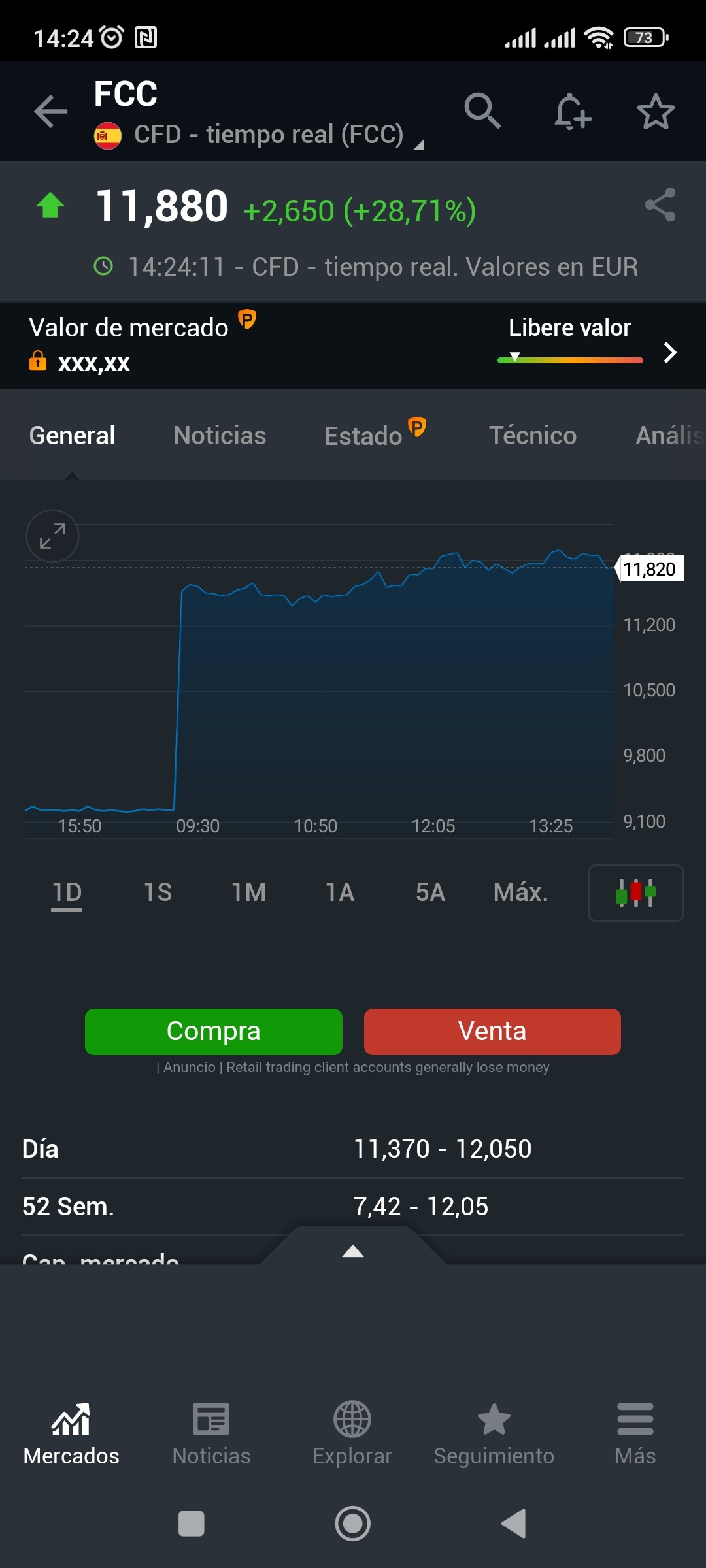
Task: Create a price alert with the bell icon
Action: pos(572,111)
